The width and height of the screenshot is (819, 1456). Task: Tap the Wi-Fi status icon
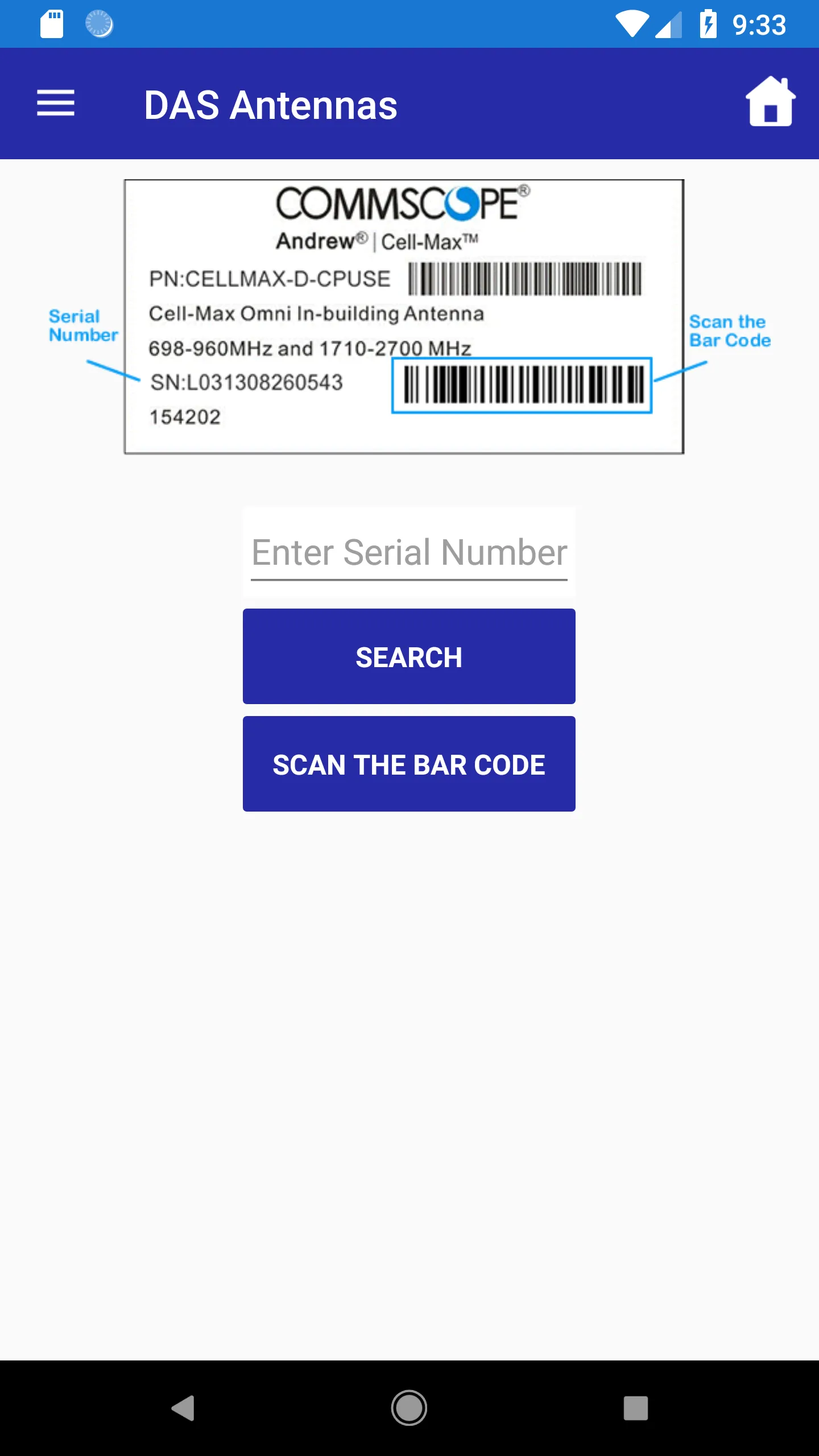[633, 24]
